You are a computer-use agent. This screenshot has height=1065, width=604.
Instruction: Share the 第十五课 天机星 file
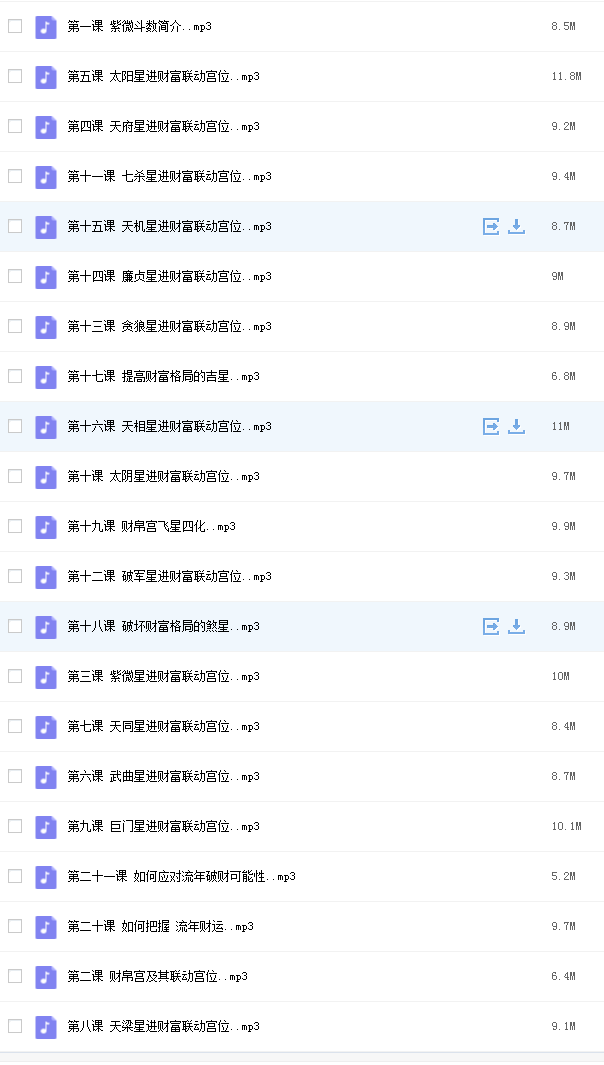click(x=491, y=226)
